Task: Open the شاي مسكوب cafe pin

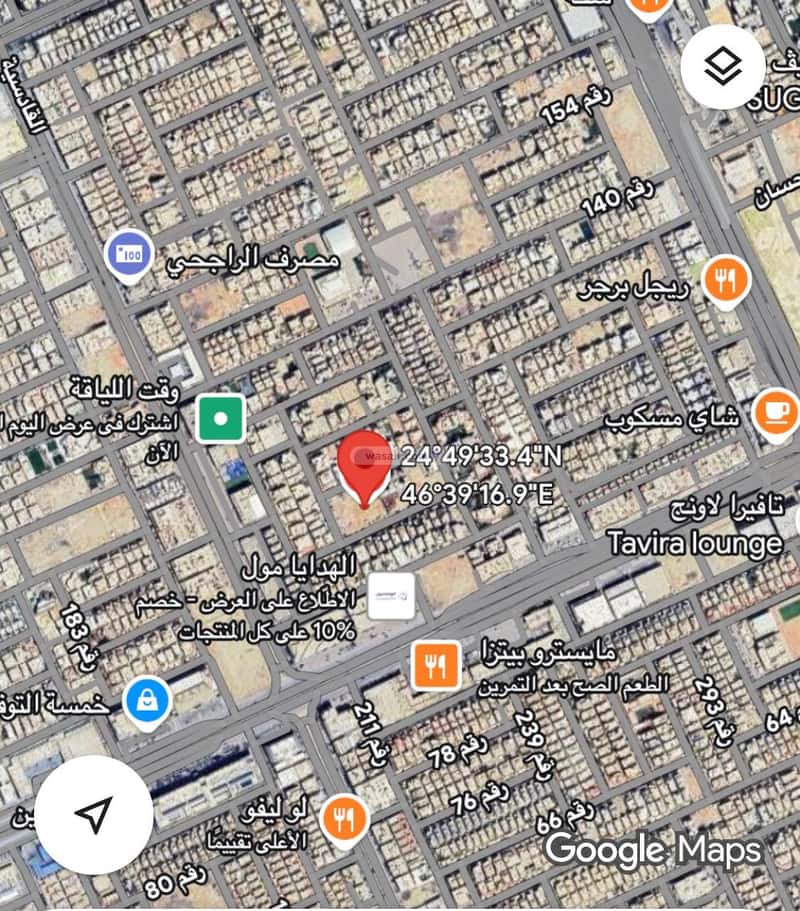Action: (776, 414)
